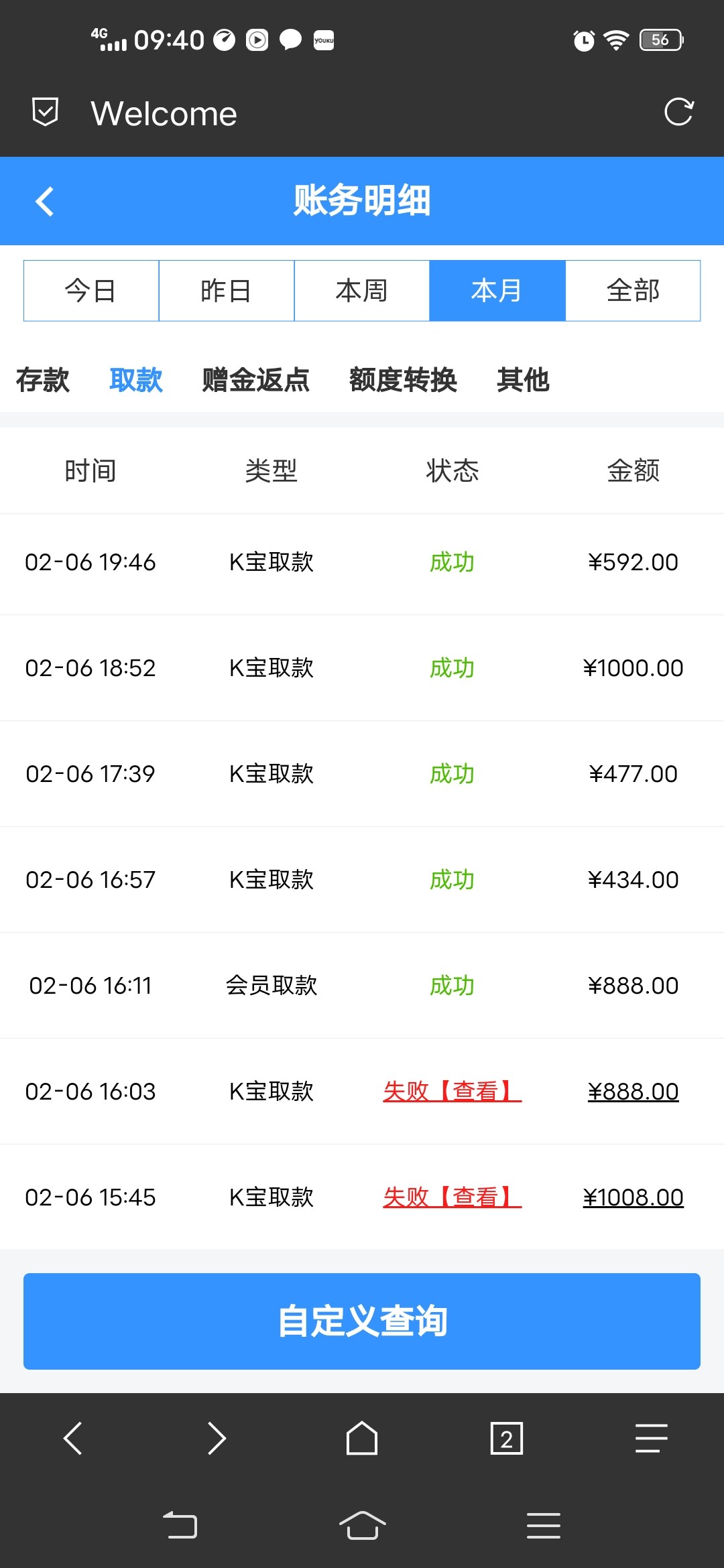Go to the browser home page
This screenshot has height=1568, width=724.
coord(362,1439)
